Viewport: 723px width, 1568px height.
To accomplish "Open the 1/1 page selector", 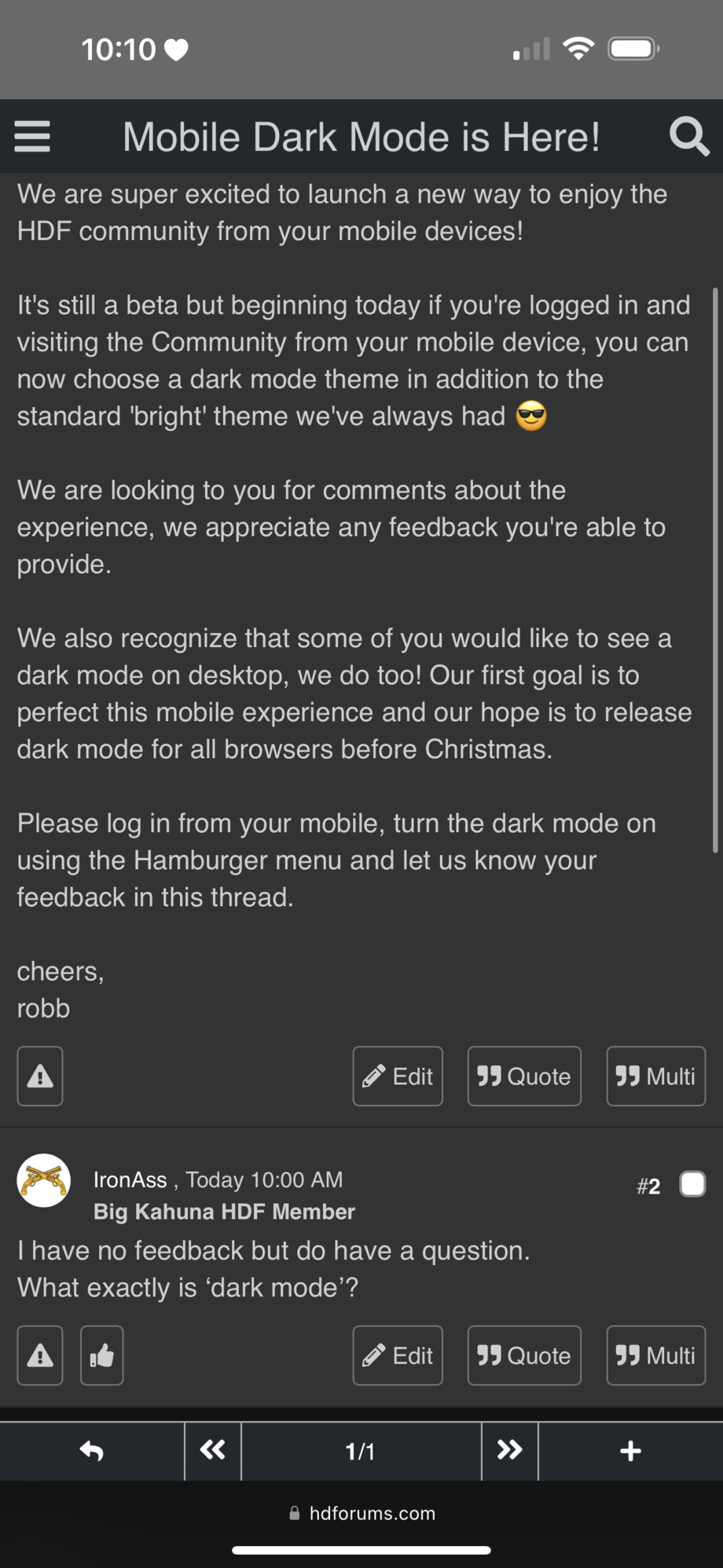I will (361, 1451).
